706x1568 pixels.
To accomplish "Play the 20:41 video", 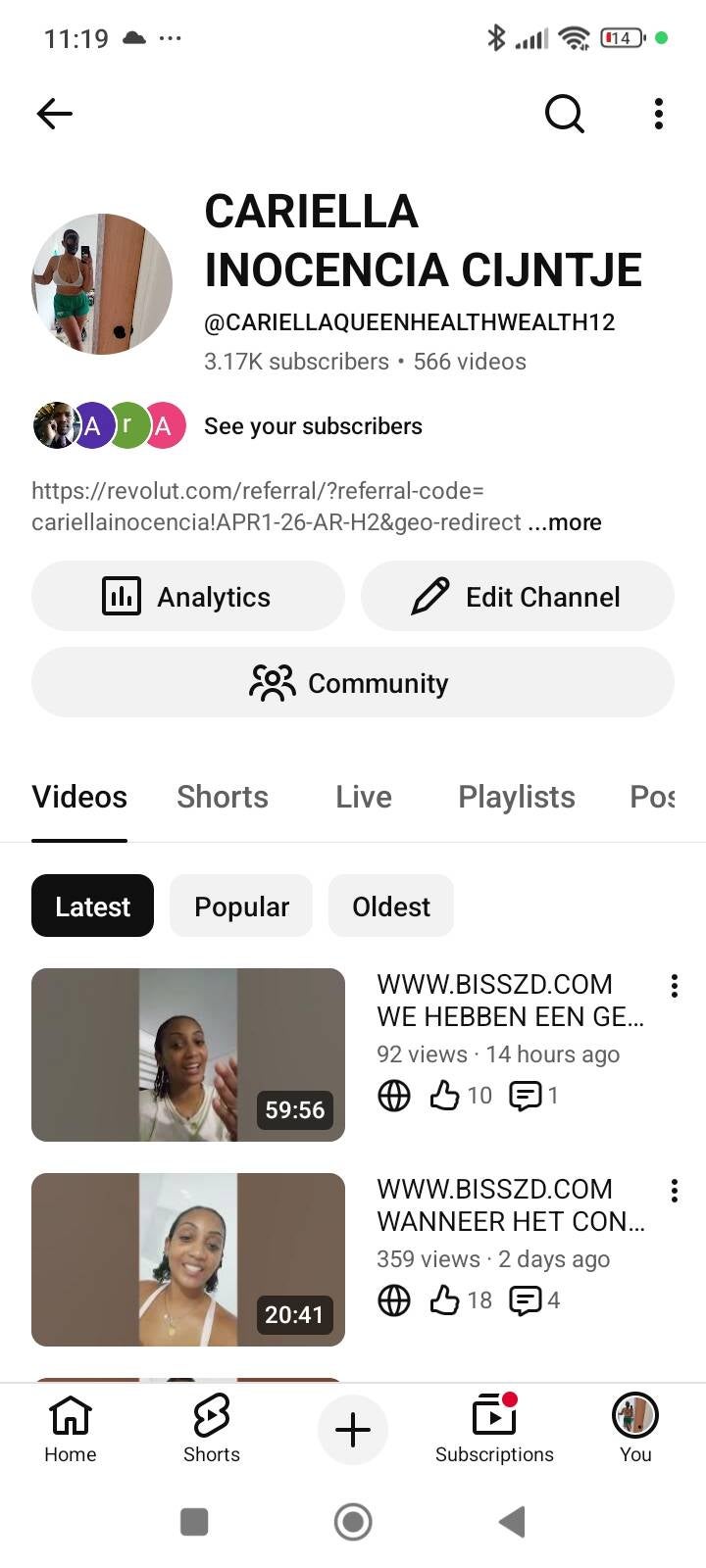I will pos(188,1259).
